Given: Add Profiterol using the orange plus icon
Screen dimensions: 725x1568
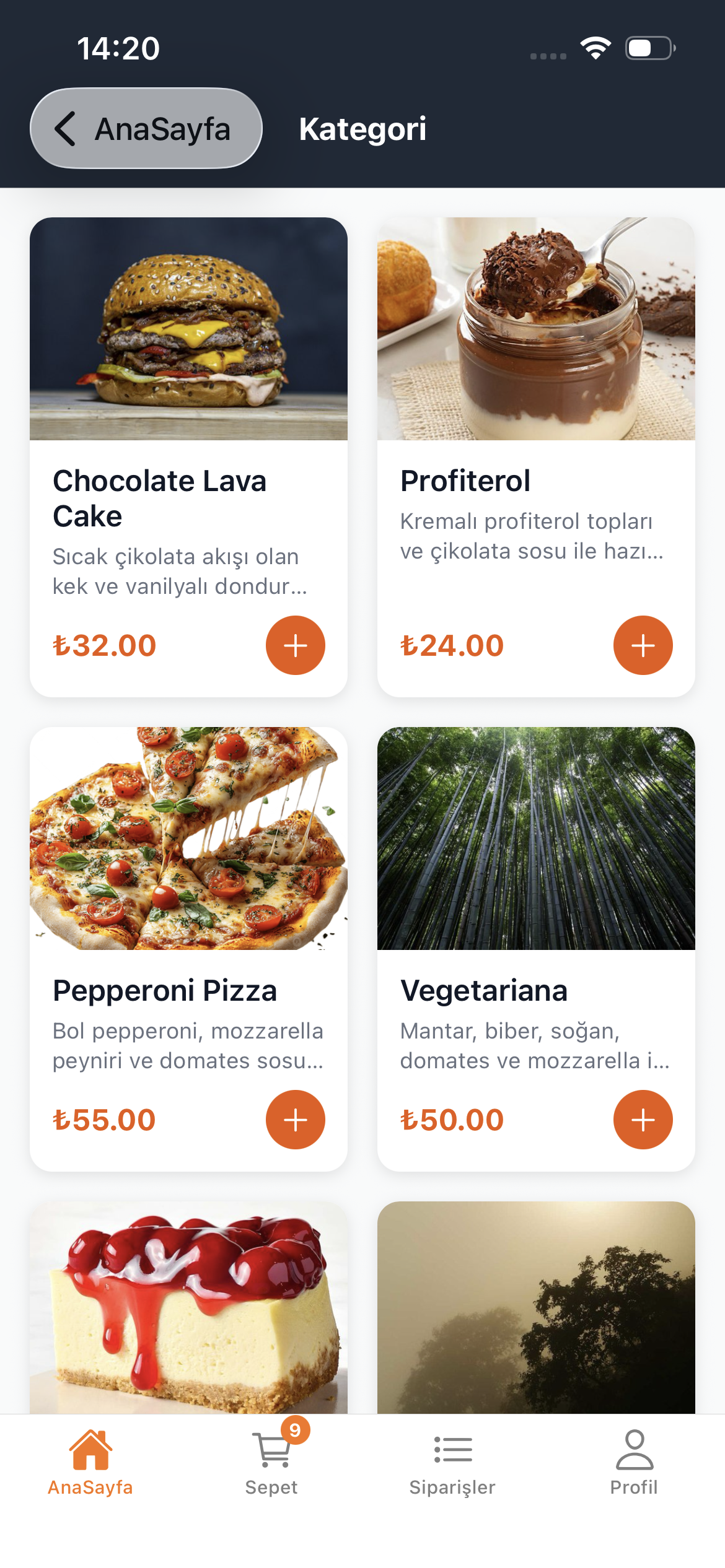Looking at the screenshot, I should 643,645.
